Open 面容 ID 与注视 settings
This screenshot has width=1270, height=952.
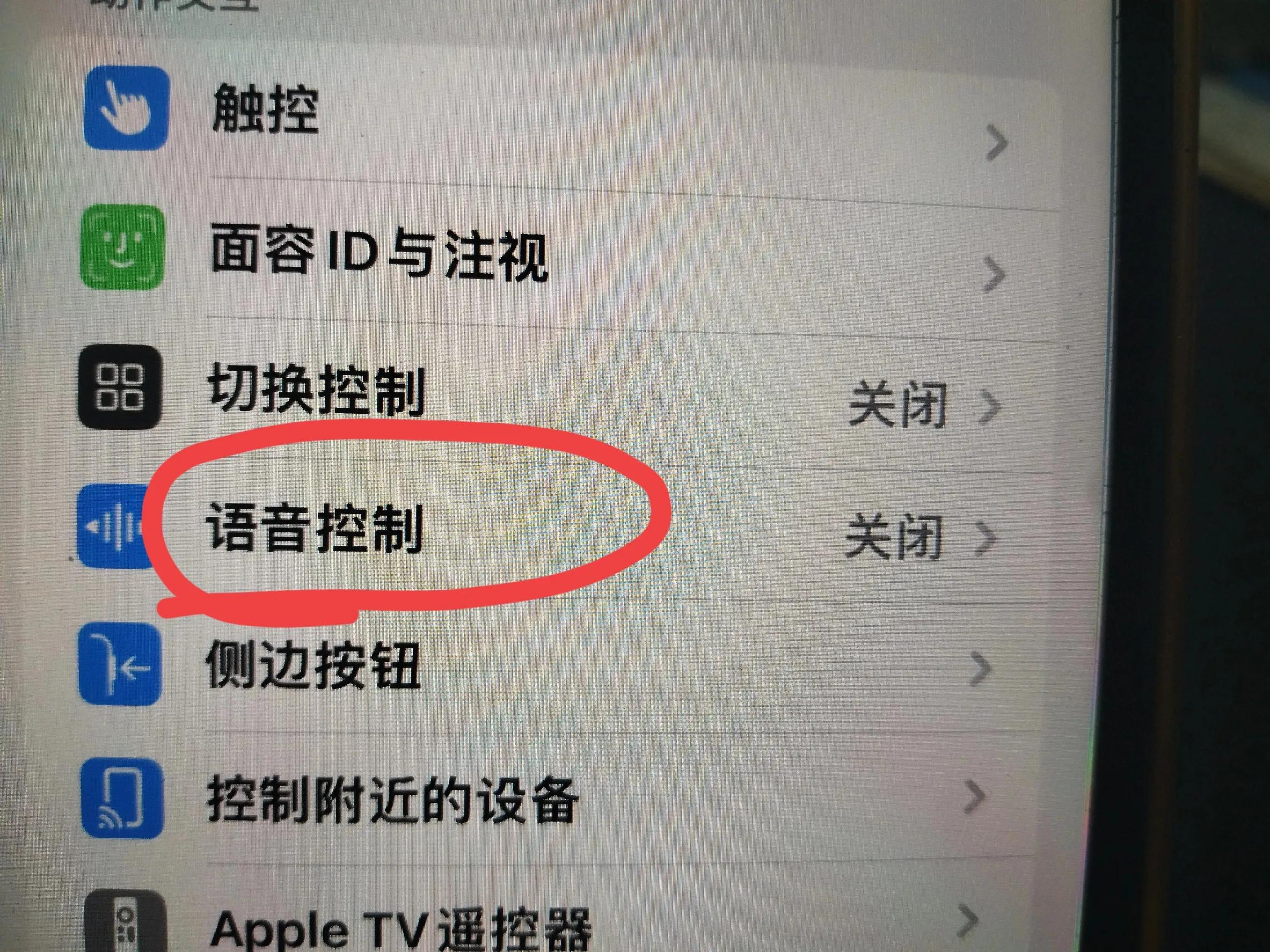[x=379, y=254]
